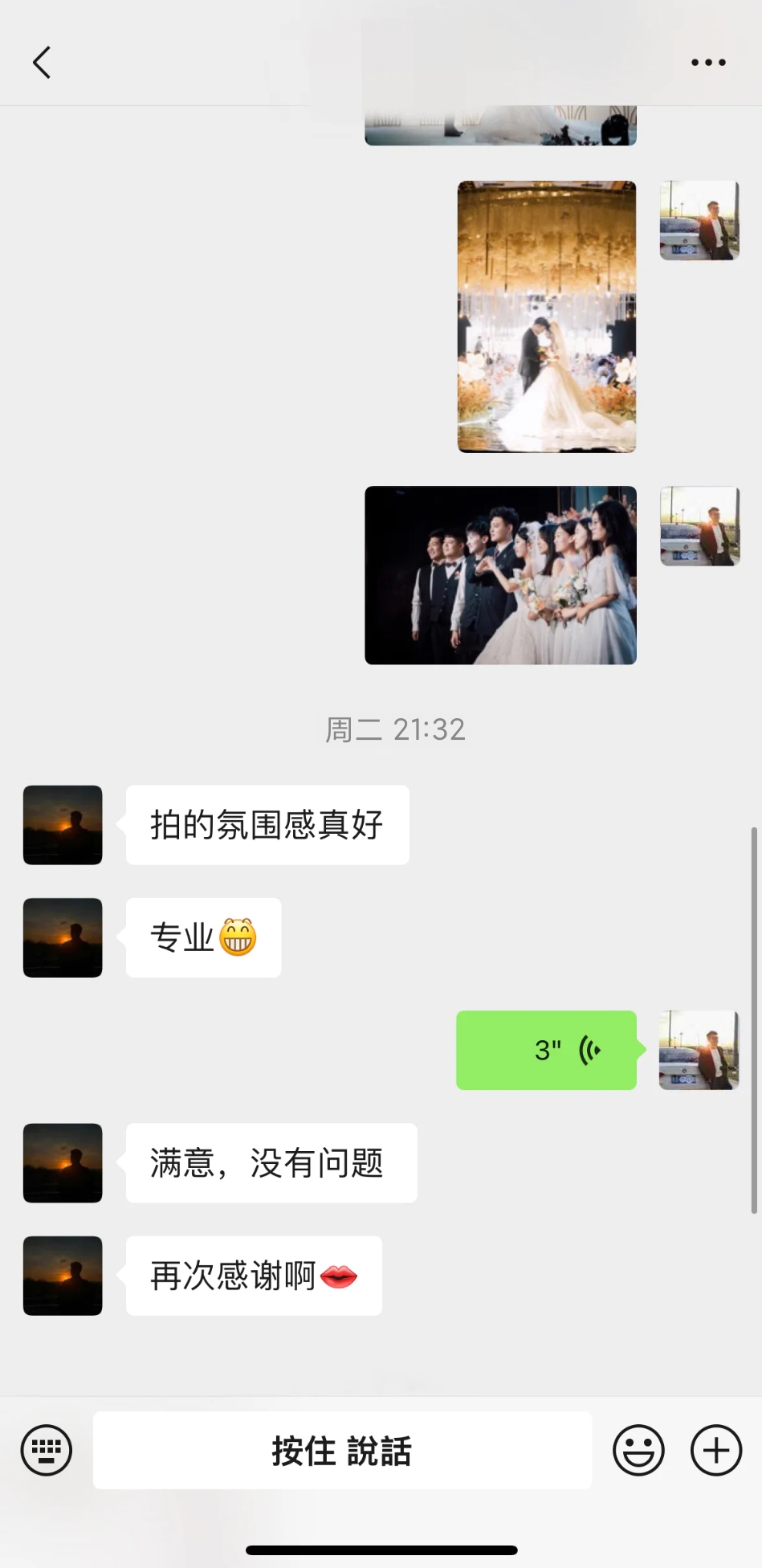762x1568 pixels.
Task: Play the 3-second voice message
Action: coord(546,1050)
